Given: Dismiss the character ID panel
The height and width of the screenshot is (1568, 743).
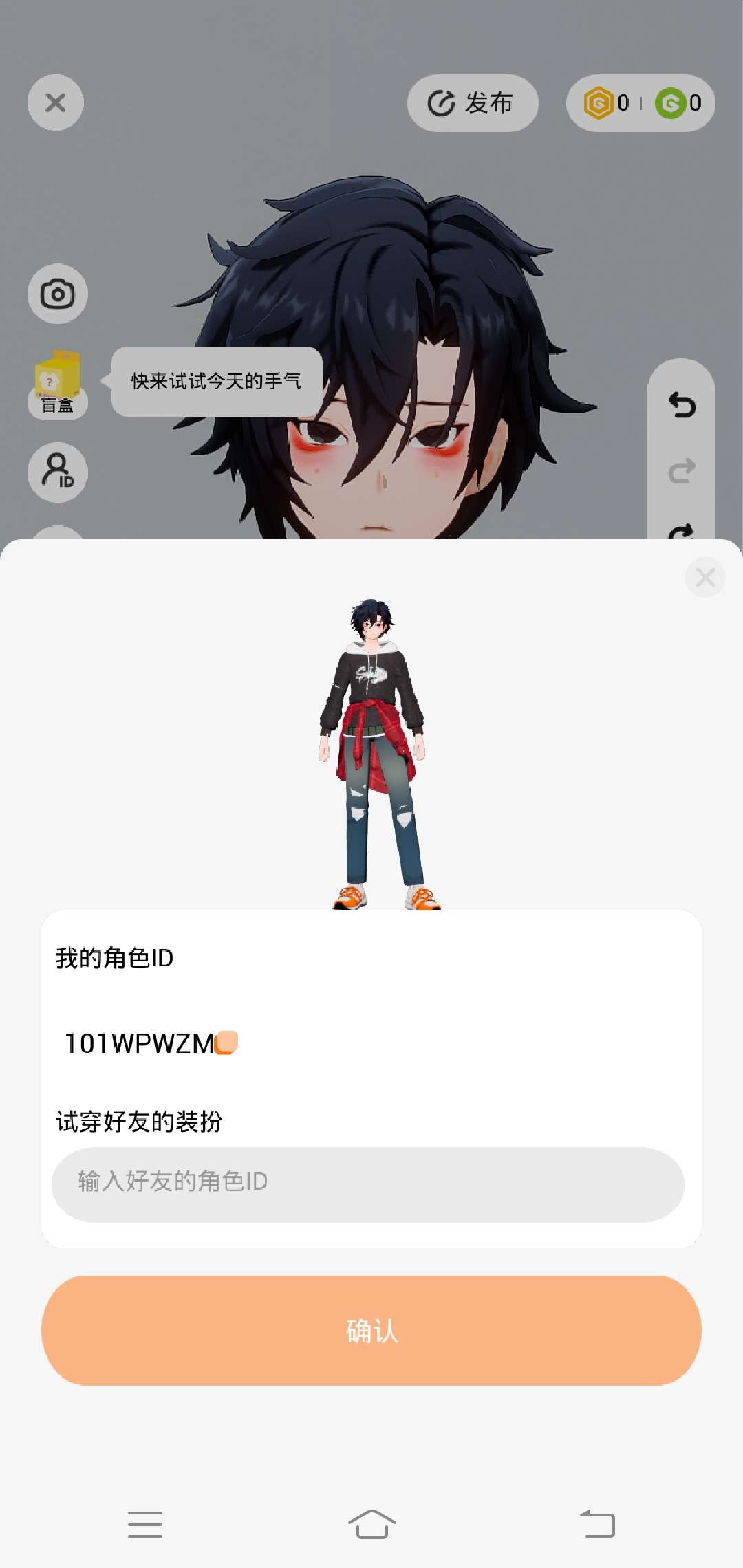Looking at the screenshot, I should coord(704,578).
